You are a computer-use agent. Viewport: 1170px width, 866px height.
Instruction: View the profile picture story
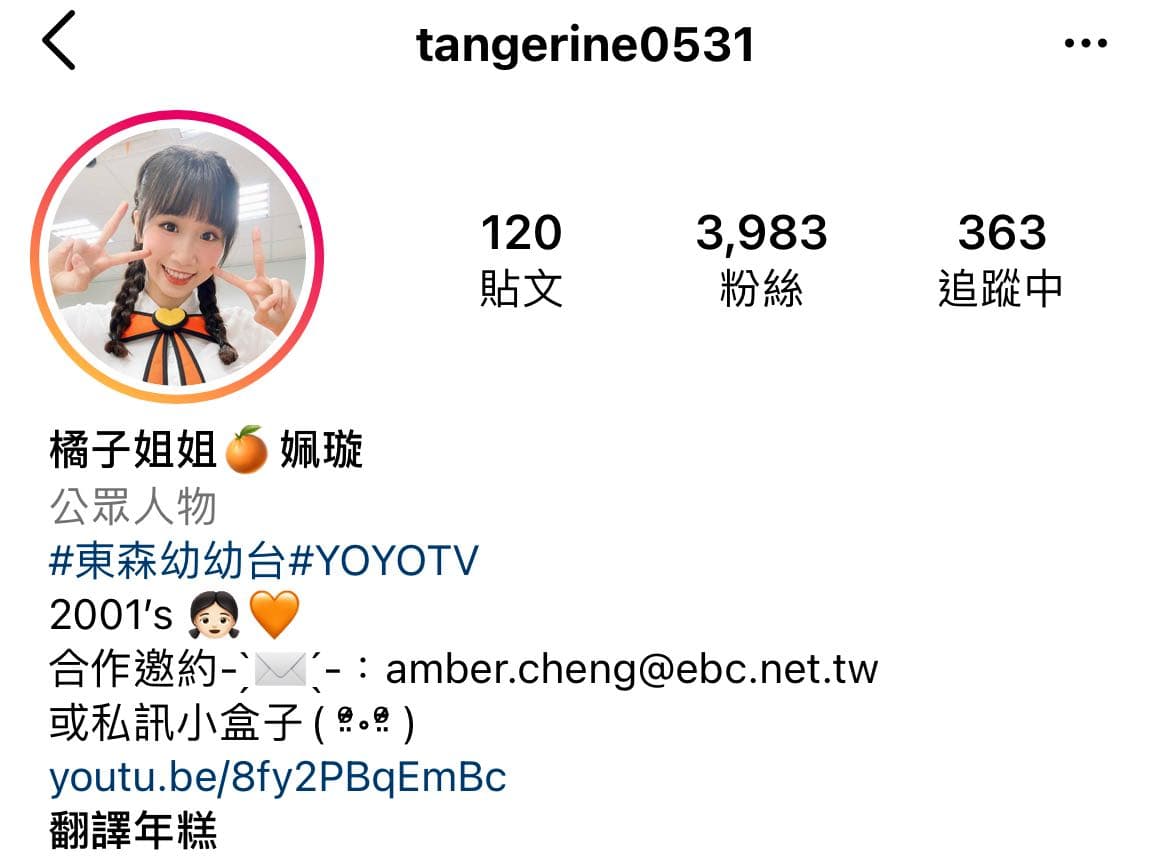[x=177, y=256]
